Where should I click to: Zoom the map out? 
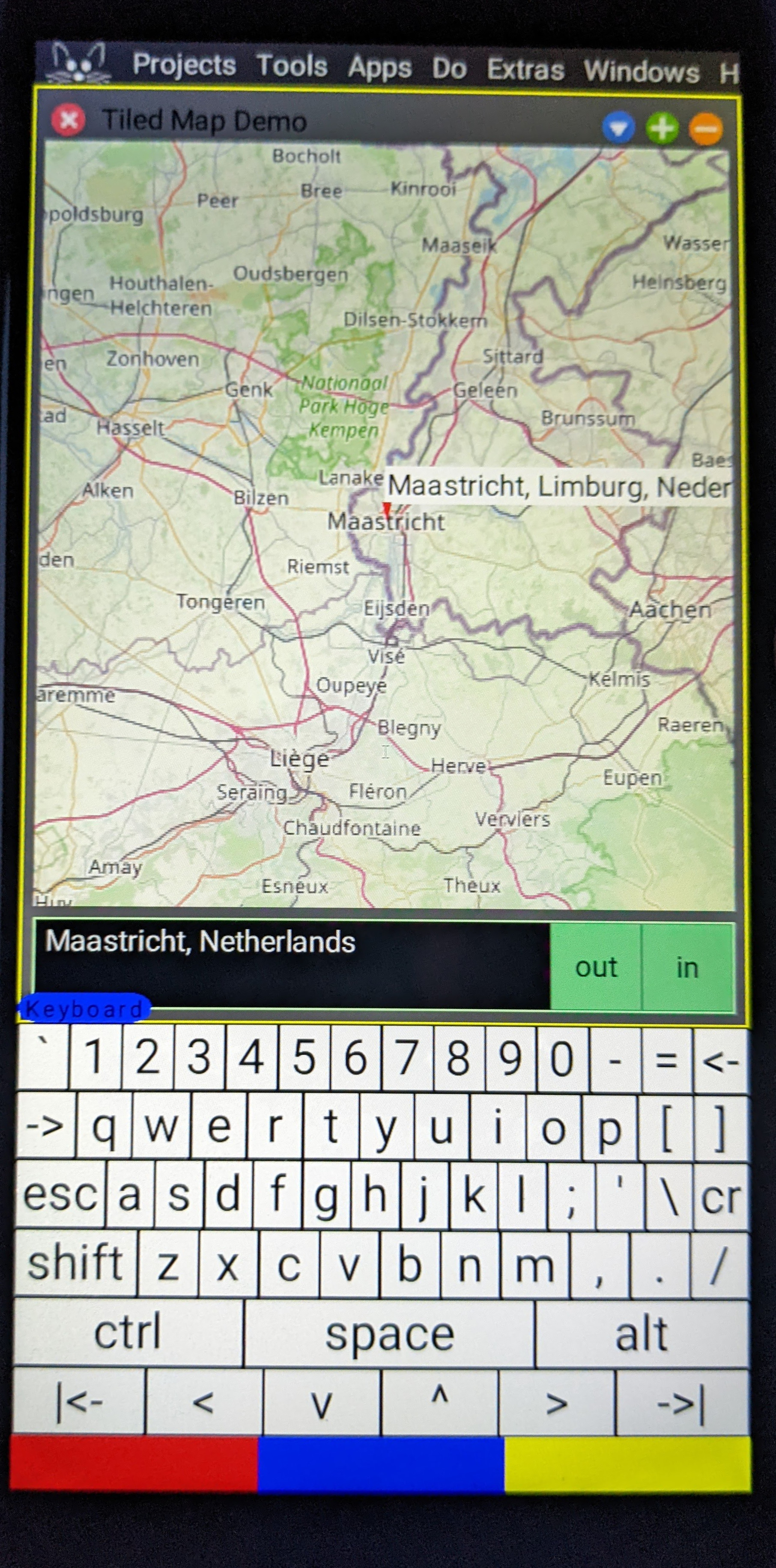tap(596, 967)
